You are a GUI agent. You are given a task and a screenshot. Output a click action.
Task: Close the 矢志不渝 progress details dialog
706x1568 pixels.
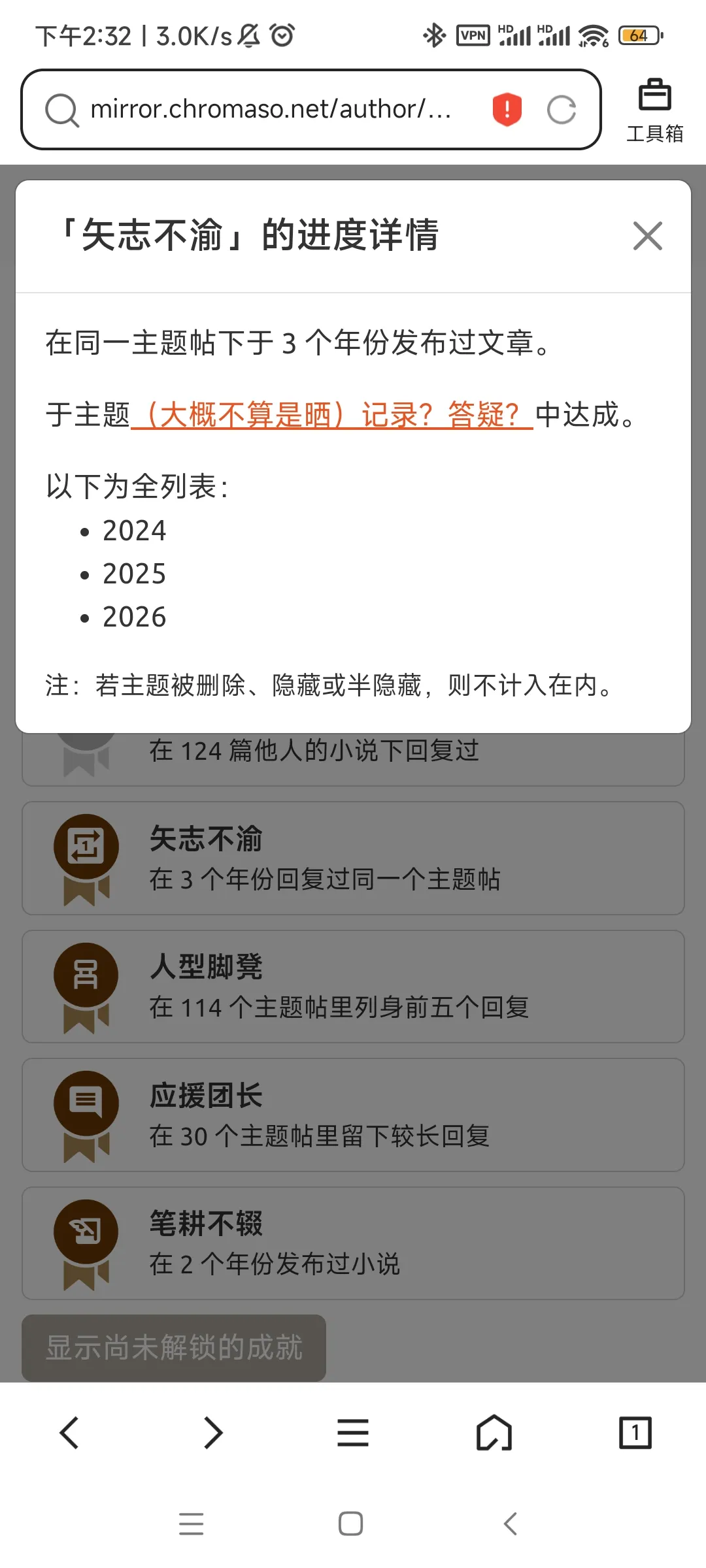[647, 236]
